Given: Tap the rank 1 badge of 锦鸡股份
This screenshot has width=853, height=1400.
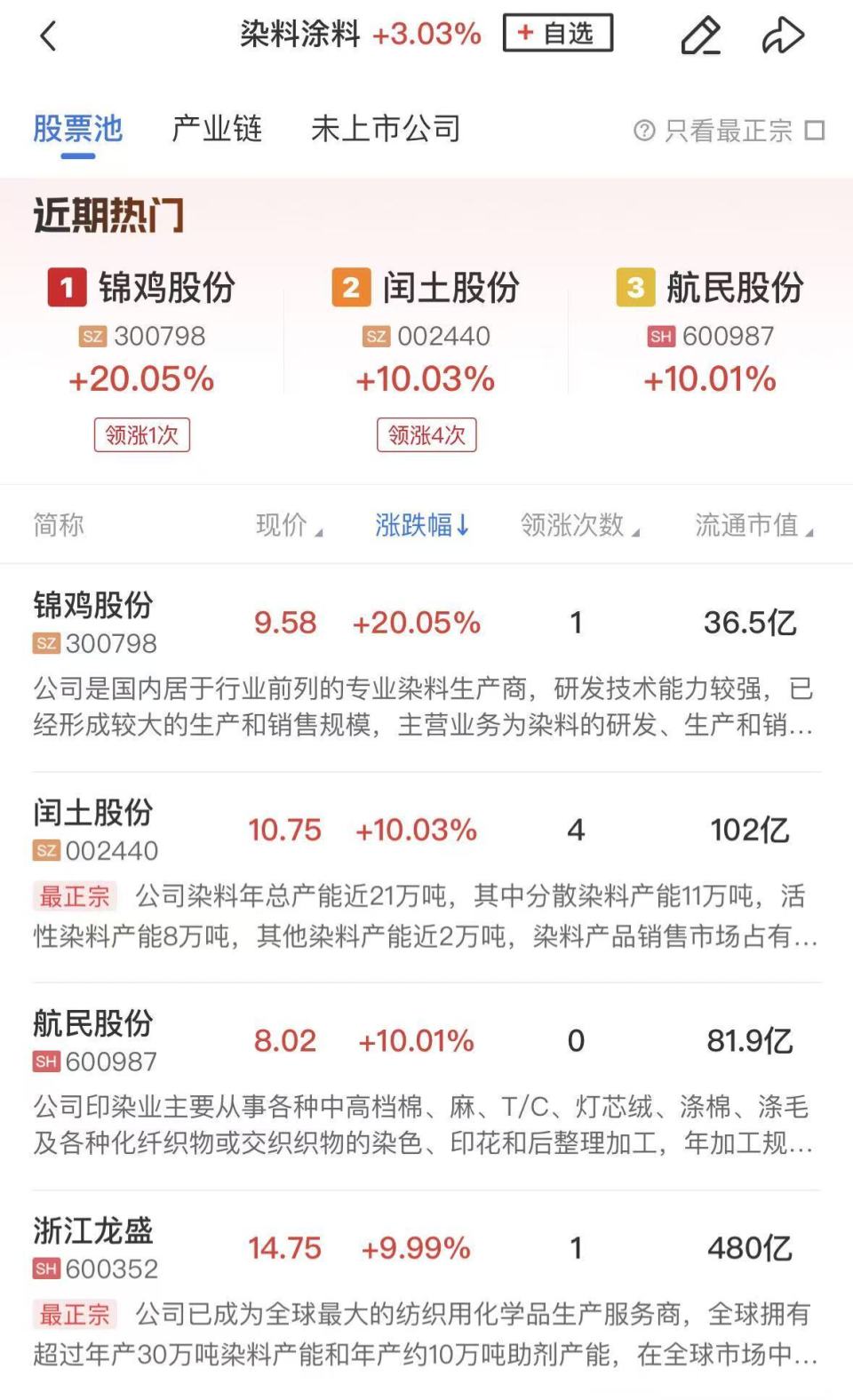Looking at the screenshot, I should coord(64,287).
